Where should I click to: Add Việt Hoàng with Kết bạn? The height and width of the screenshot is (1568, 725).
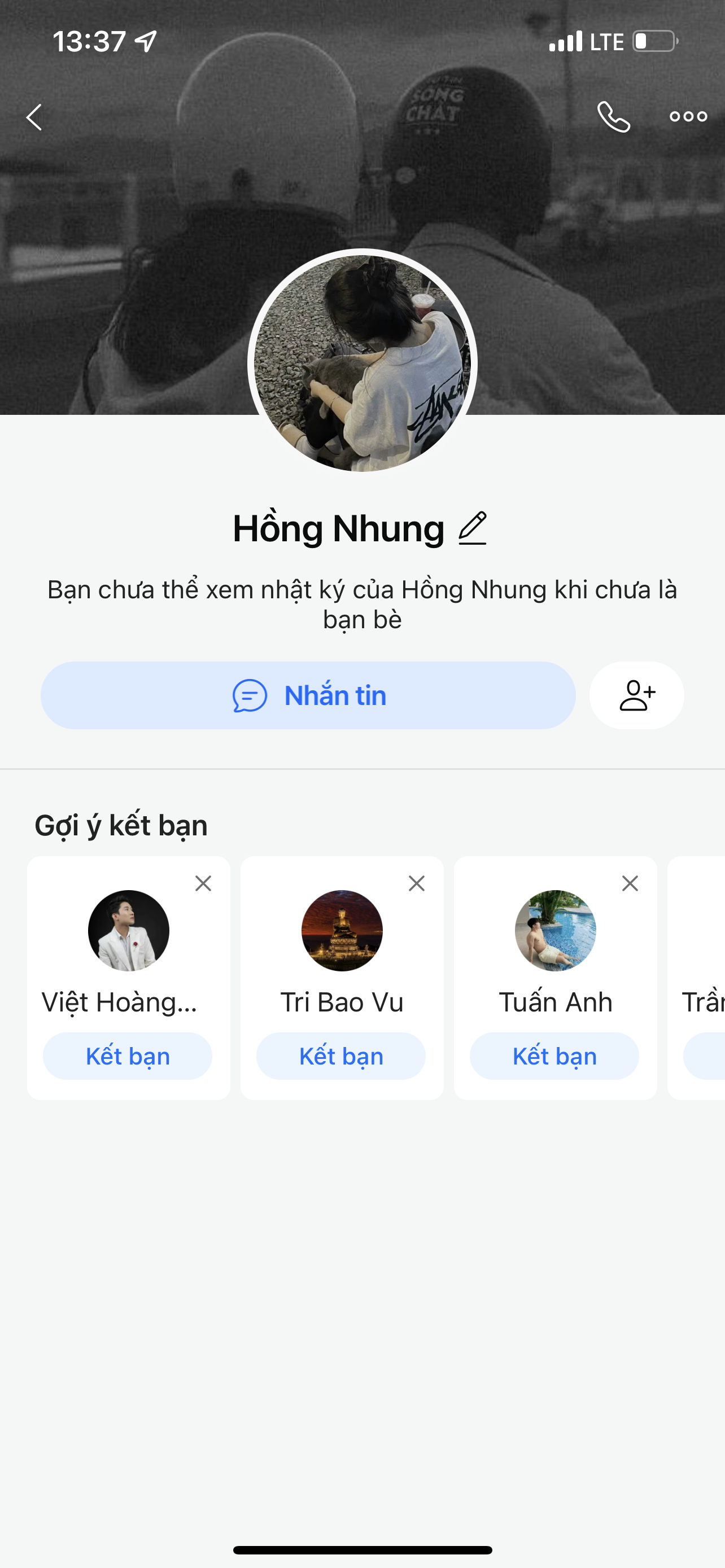128,1056
